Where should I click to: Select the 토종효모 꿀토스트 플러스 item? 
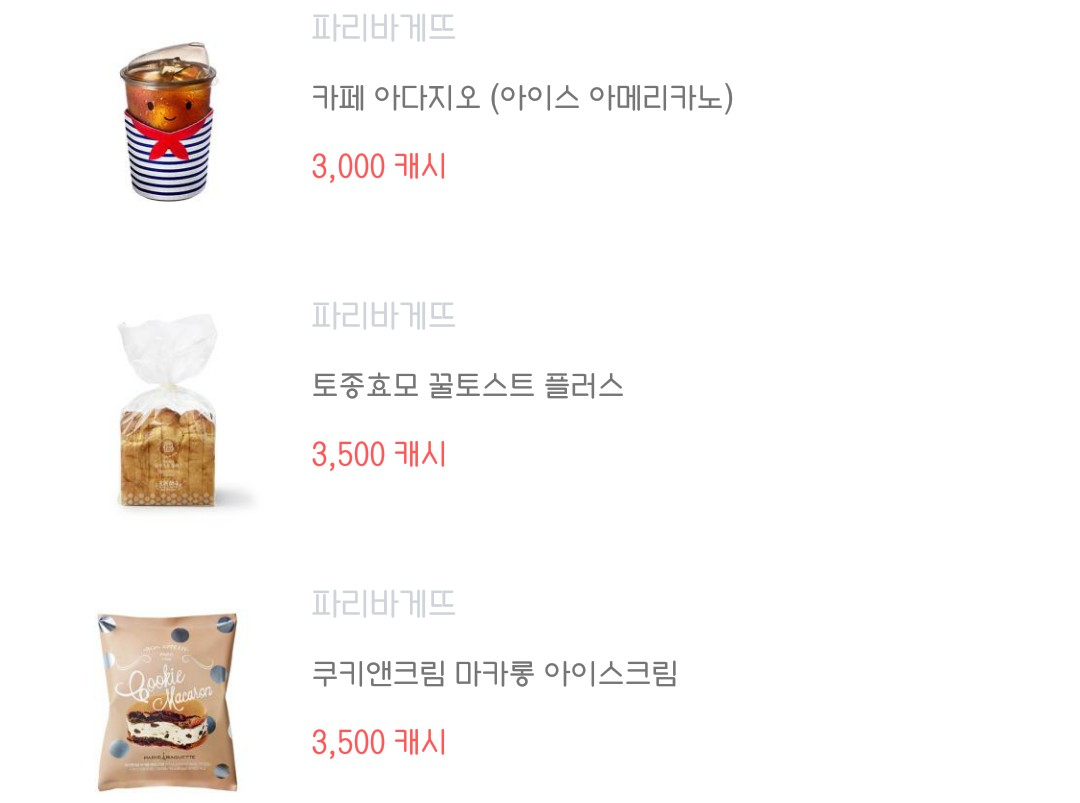point(468,386)
